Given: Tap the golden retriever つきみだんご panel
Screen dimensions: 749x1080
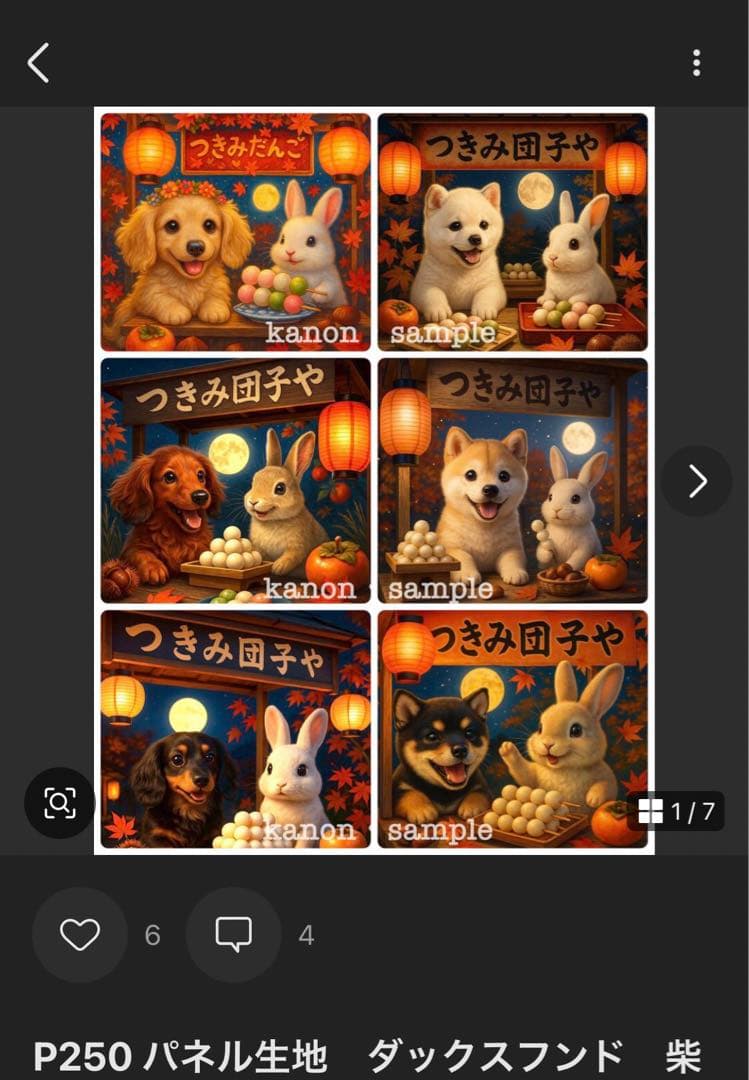Looking at the screenshot, I should pos(232,230).
